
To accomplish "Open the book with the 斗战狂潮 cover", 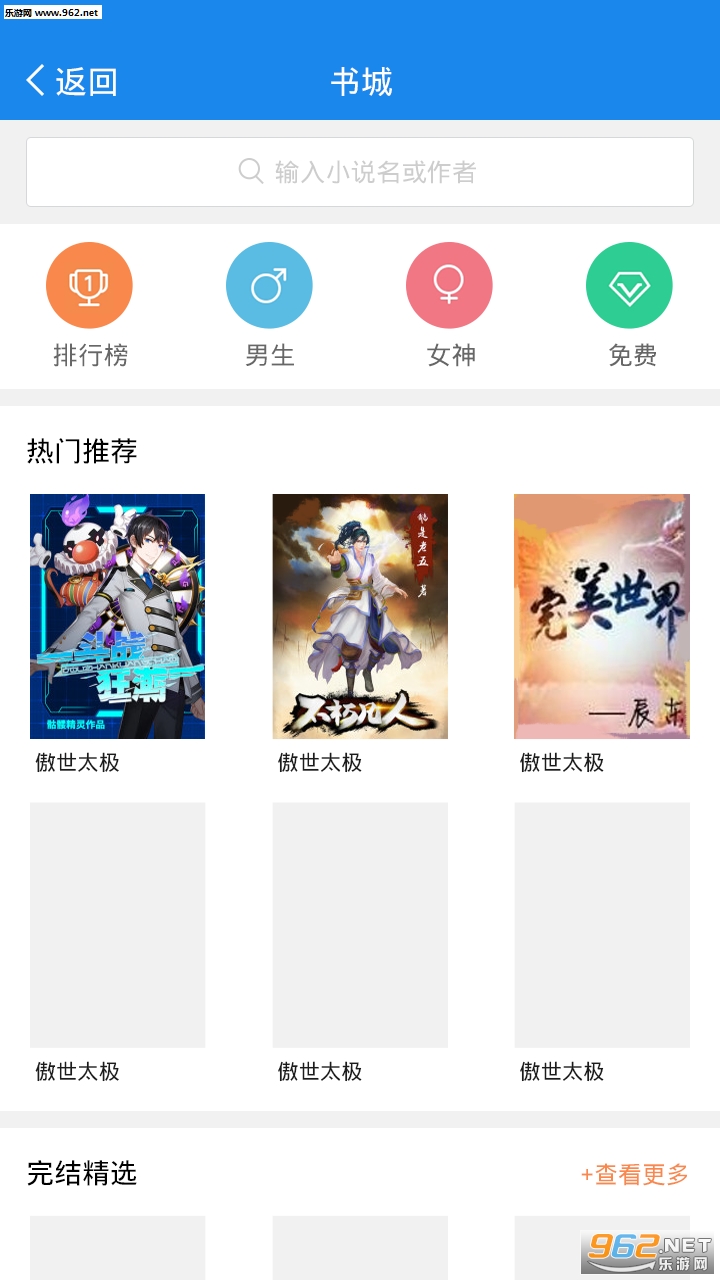I will [x=117, y=616].
